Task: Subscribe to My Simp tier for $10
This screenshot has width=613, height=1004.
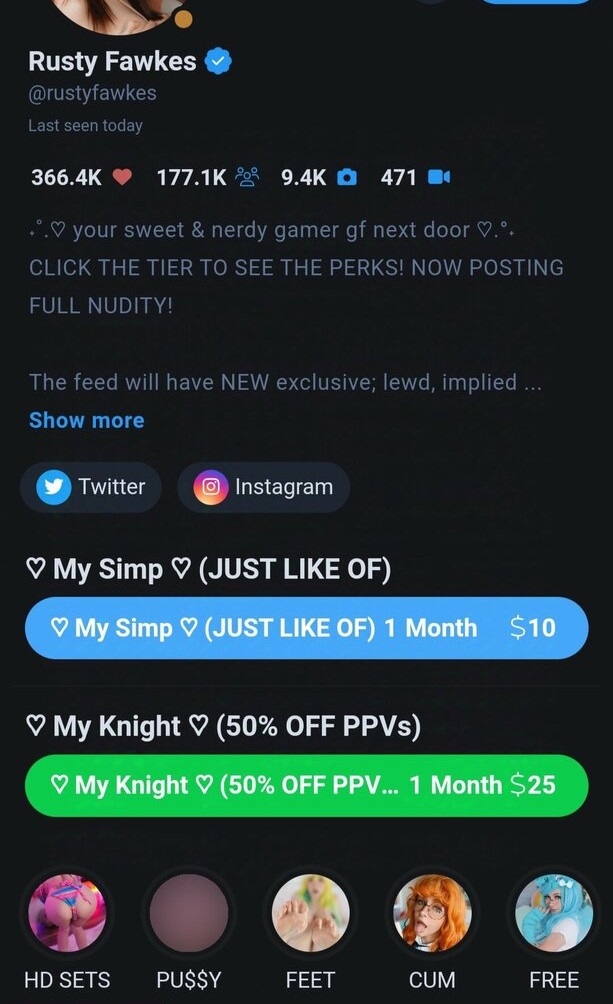Action: click(x=306, y=628)
